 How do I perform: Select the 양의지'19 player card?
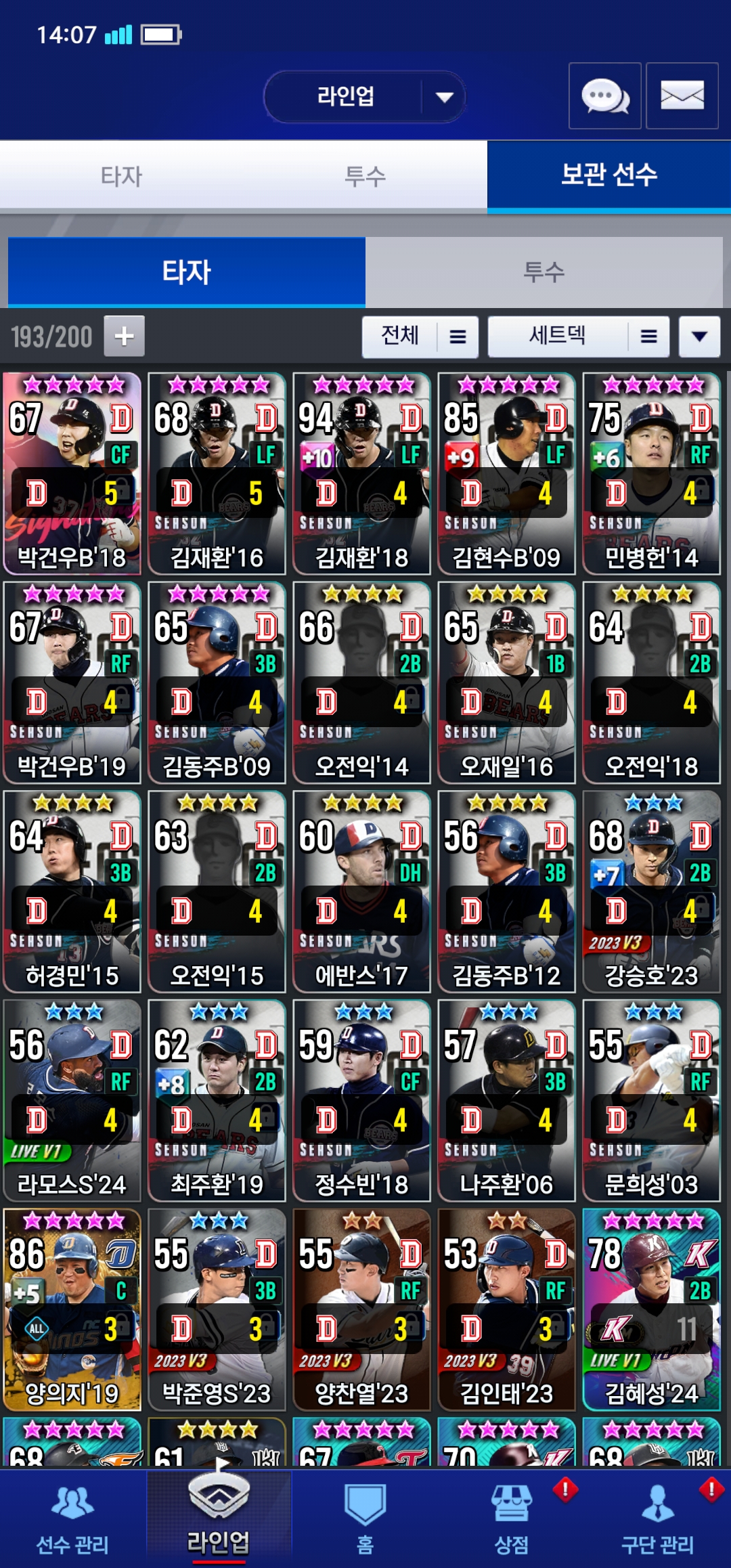click(x=72, y=1309)
